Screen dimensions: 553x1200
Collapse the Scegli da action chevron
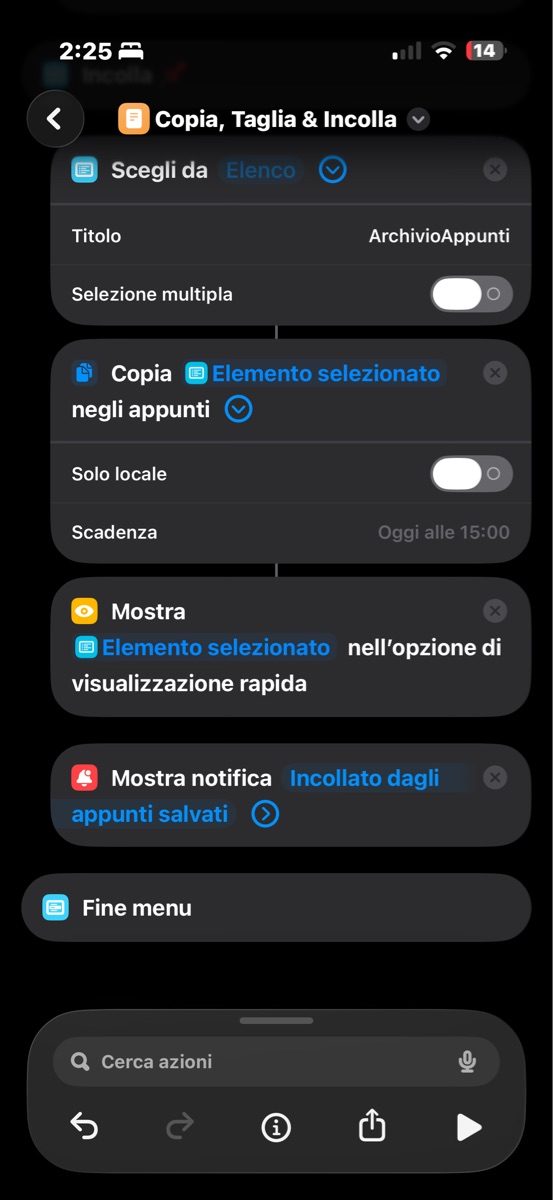pos(333,170)
